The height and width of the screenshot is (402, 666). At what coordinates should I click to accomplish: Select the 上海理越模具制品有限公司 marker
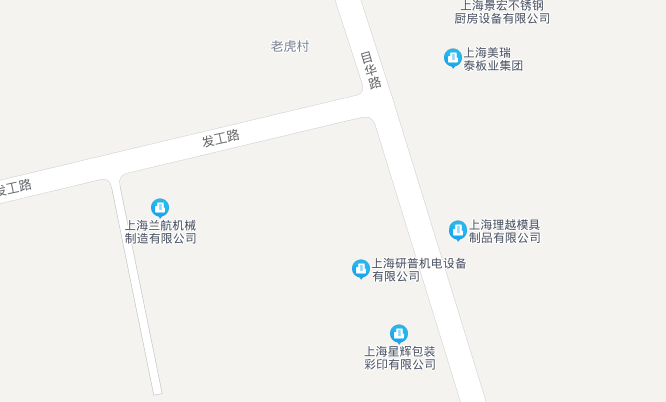pyautogui.click(x=458, y=230)
